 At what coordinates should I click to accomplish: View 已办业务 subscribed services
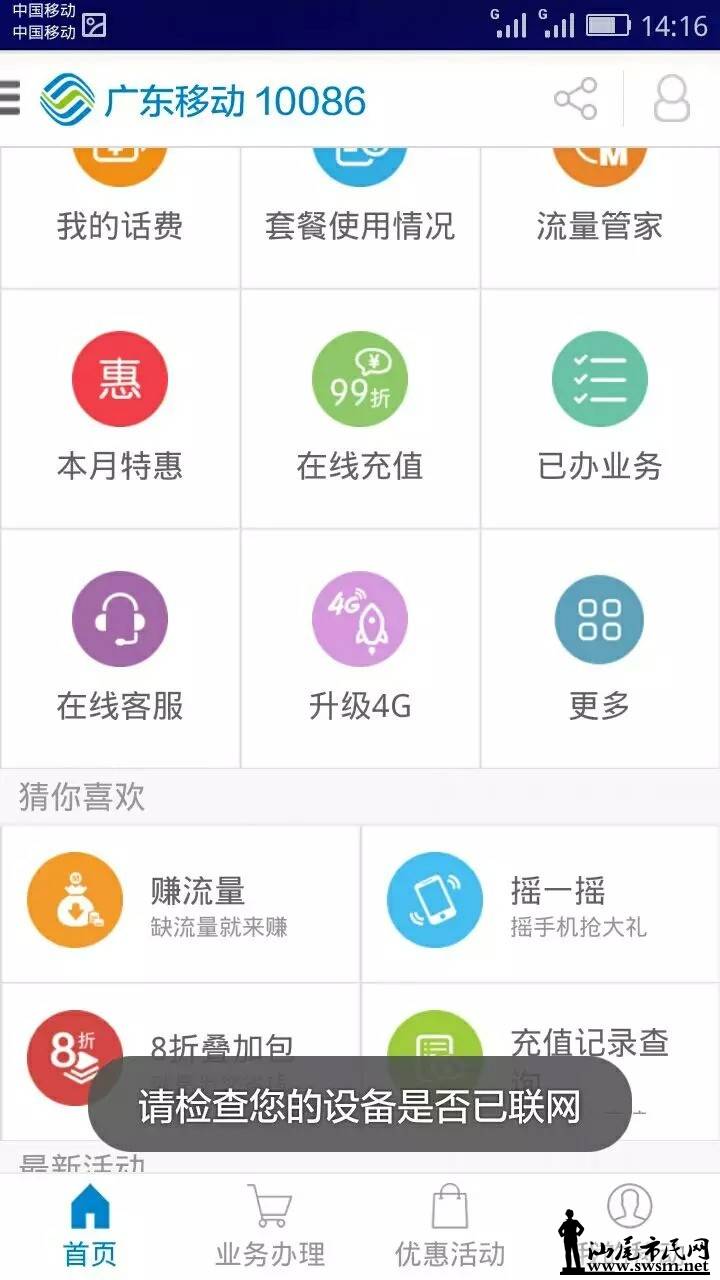(x=600, y=408)
